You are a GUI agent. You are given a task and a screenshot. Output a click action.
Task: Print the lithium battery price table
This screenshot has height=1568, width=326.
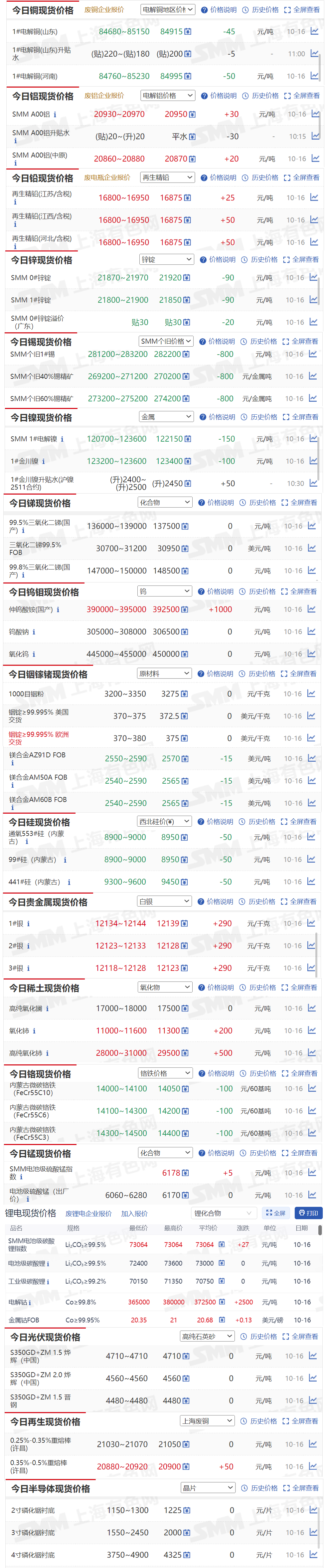(308, 1213)
